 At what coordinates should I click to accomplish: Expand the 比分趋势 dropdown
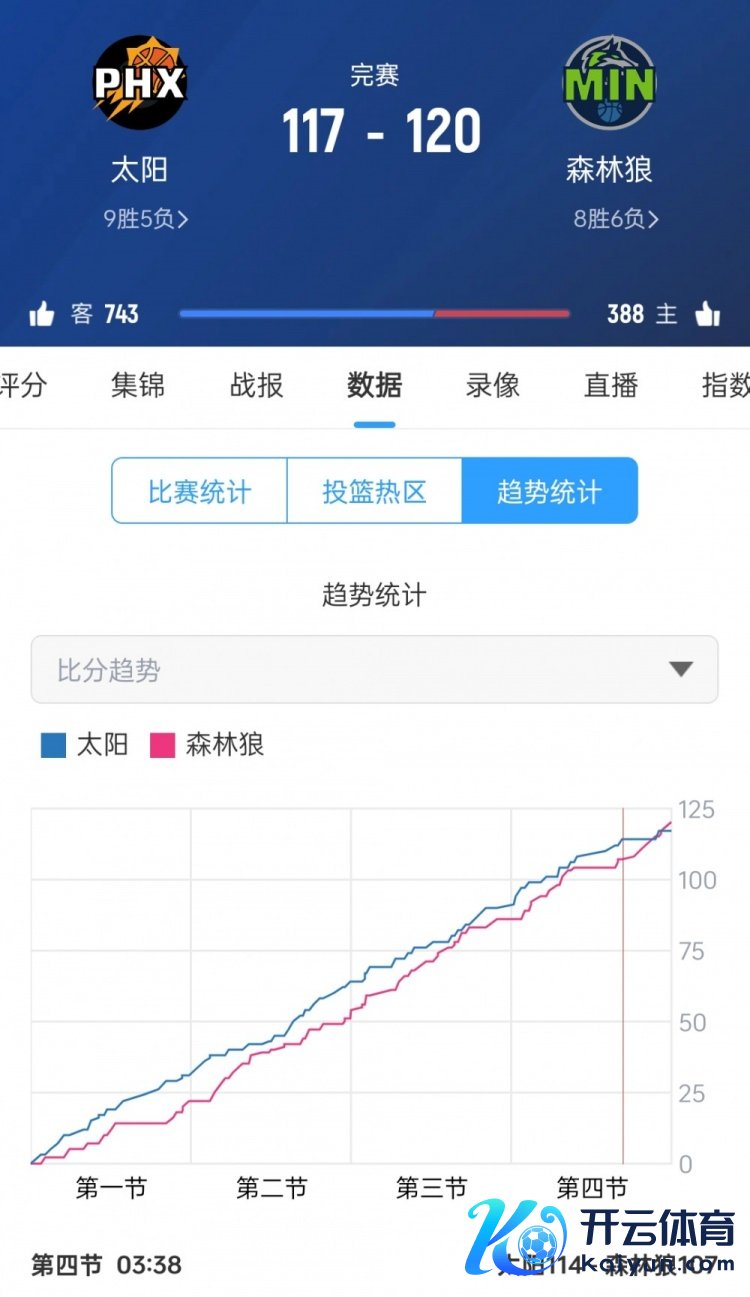pos(374,670)
